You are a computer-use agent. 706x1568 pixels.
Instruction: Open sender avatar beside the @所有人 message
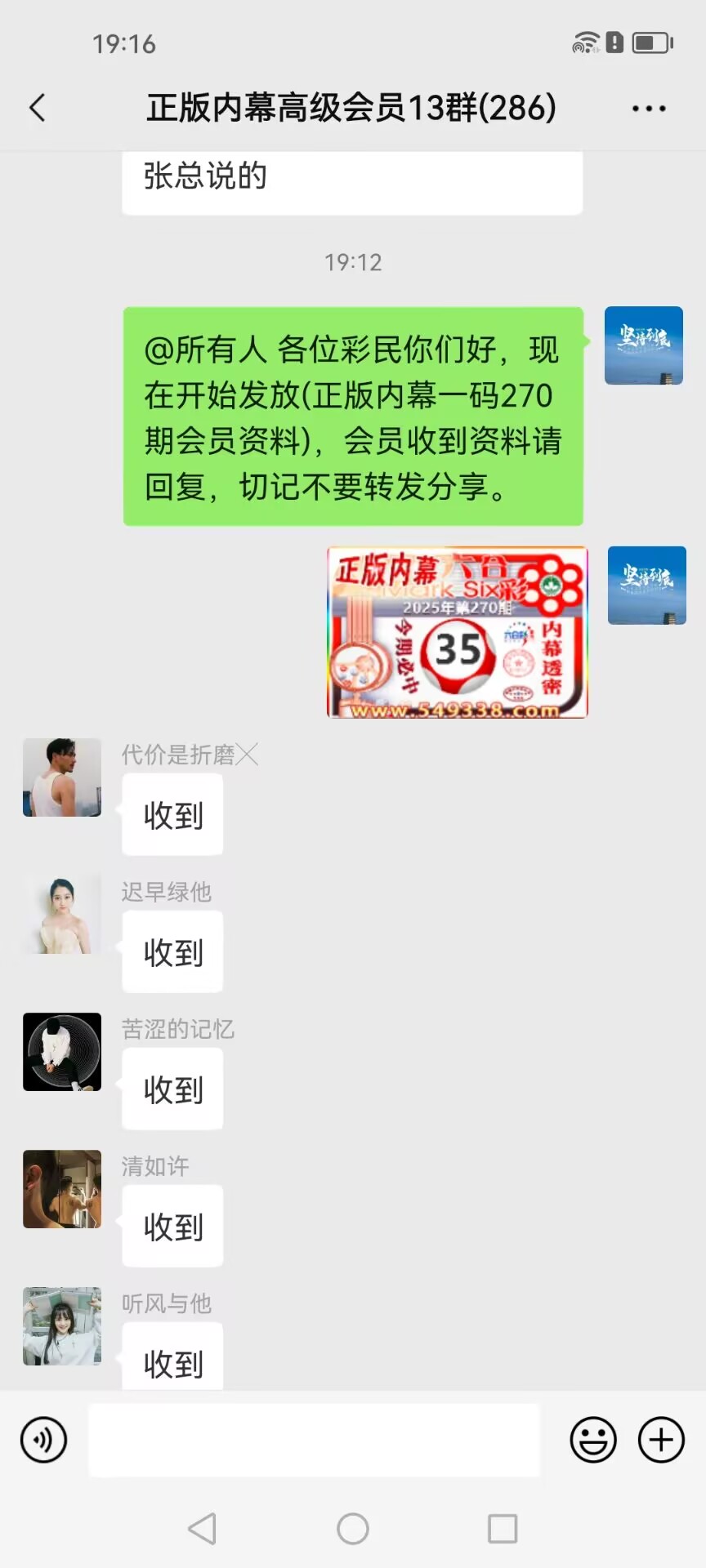(x=644, y=345)
